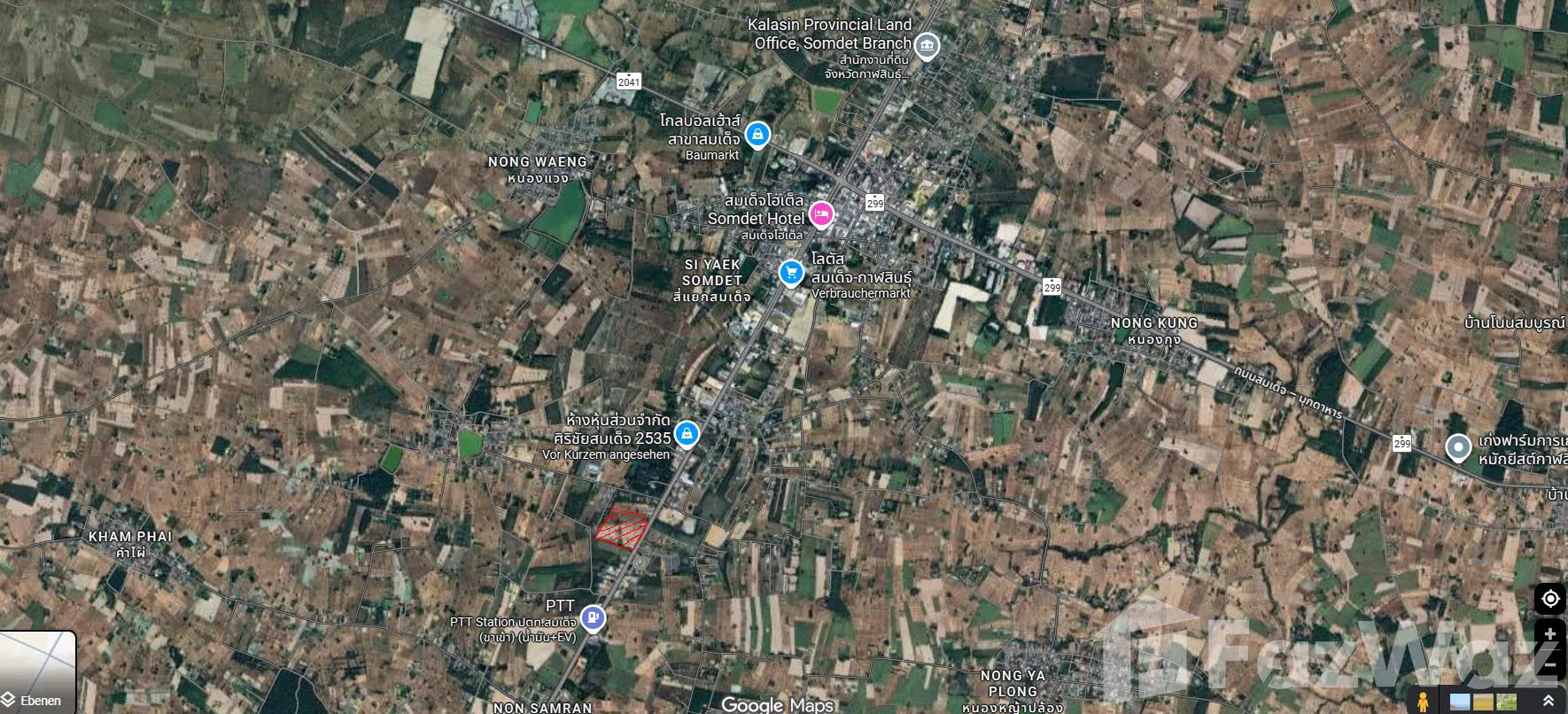Open the Ebenen layers switcher

pos(37,672)
